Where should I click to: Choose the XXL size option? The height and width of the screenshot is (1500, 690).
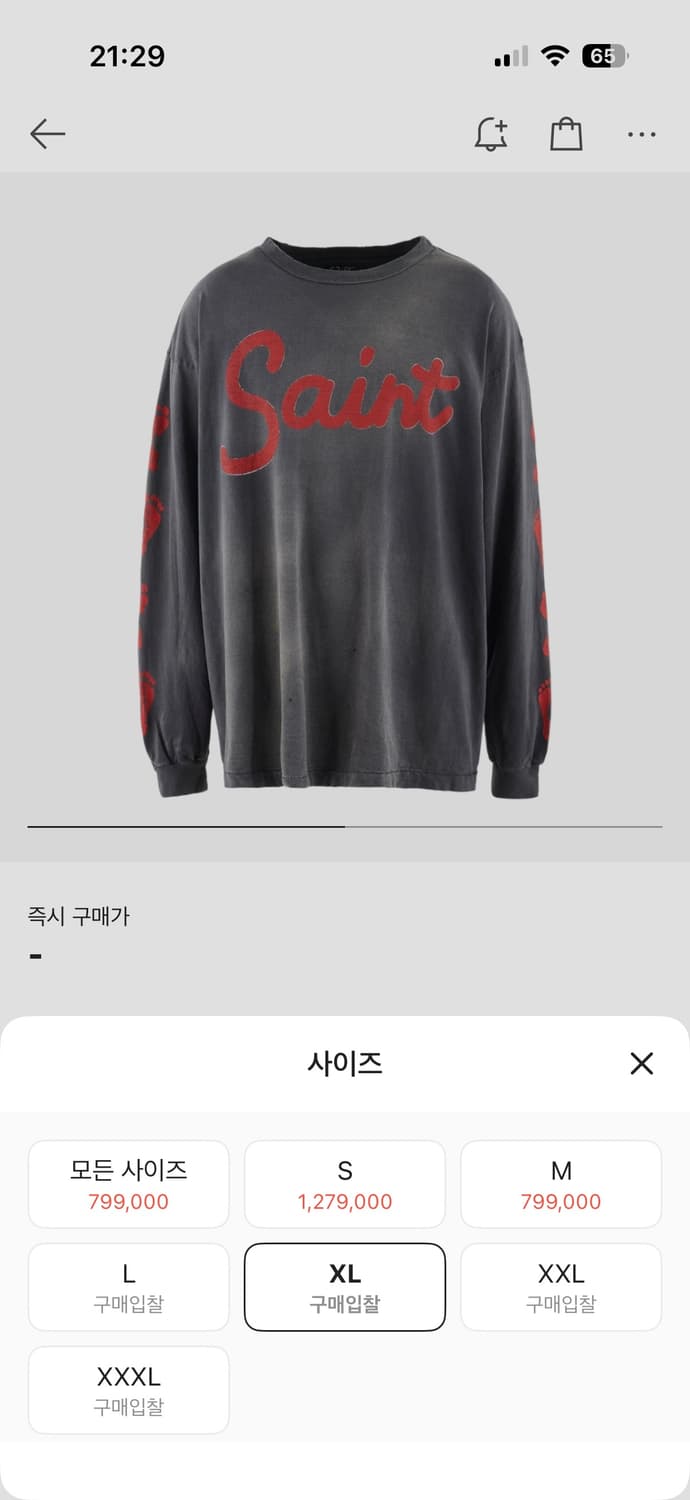pyautogui.click(x=561, y=1287)
